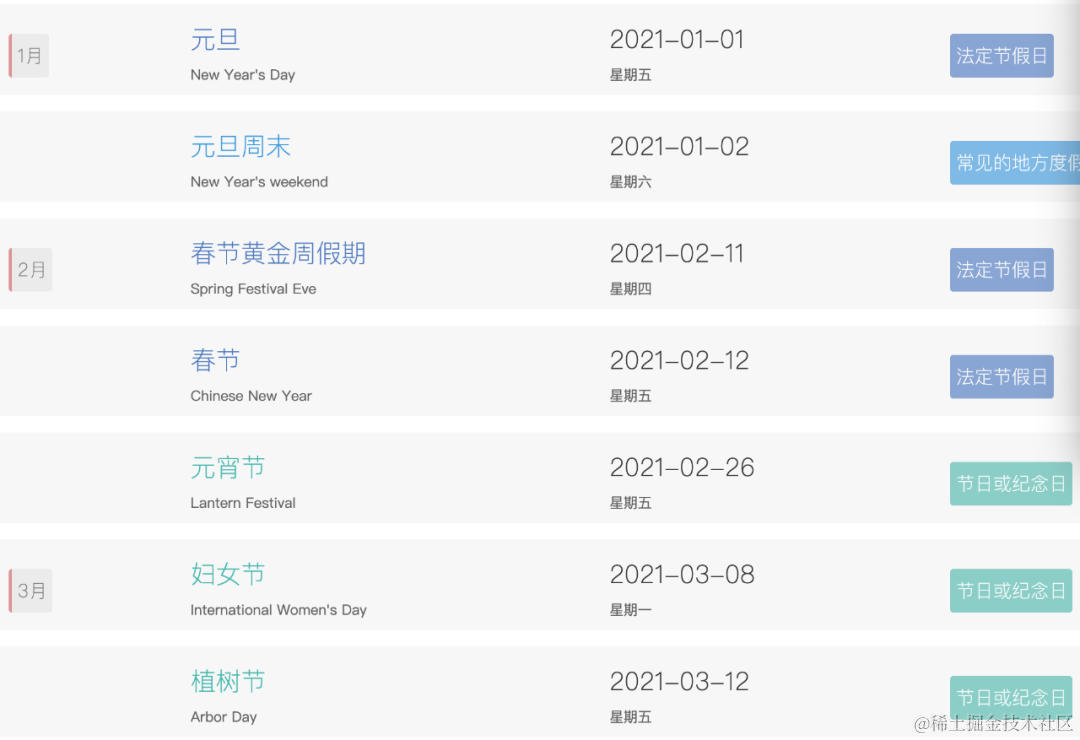Open the 春节 Chinese New Year link
Screen dimensions: 1080x740
215,361
